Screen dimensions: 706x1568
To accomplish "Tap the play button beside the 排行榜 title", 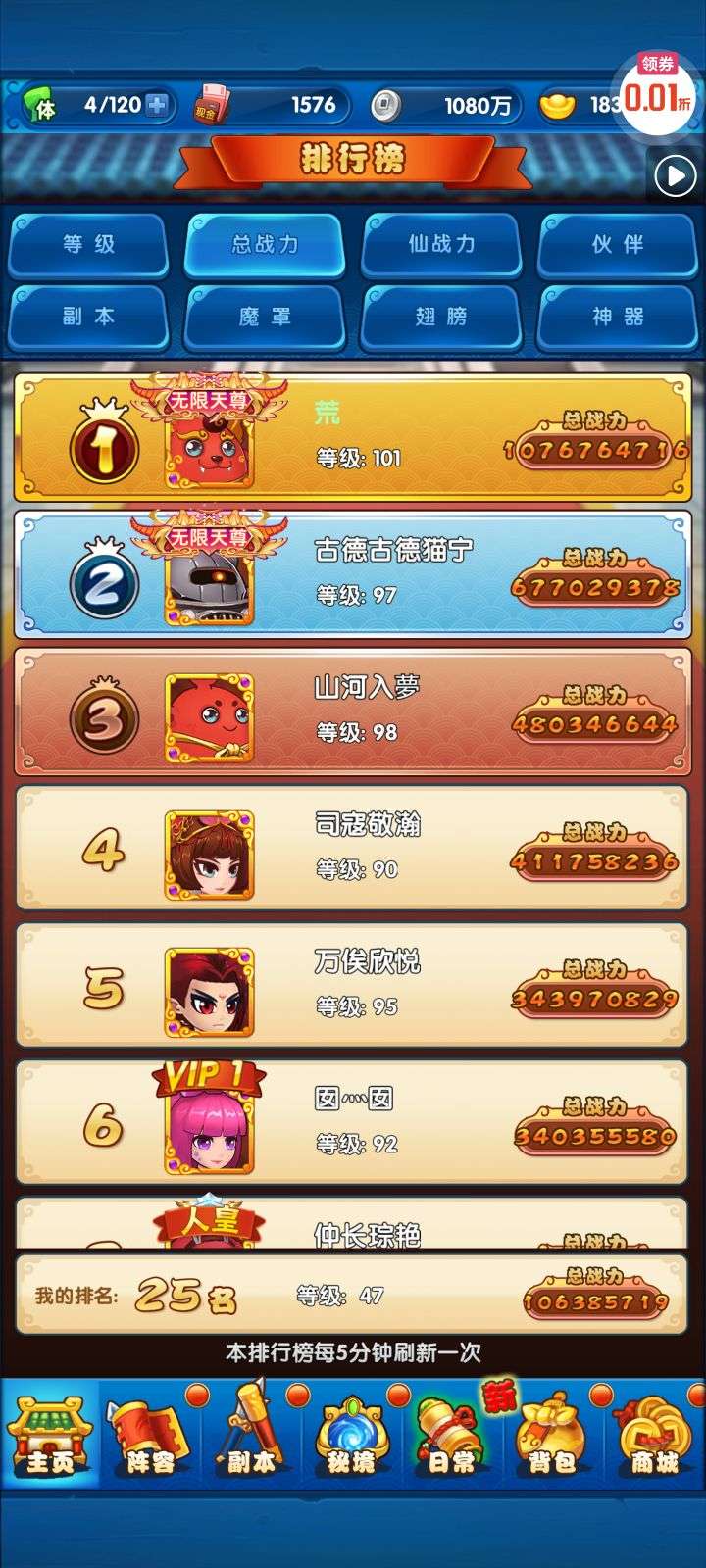I will 675,176.
